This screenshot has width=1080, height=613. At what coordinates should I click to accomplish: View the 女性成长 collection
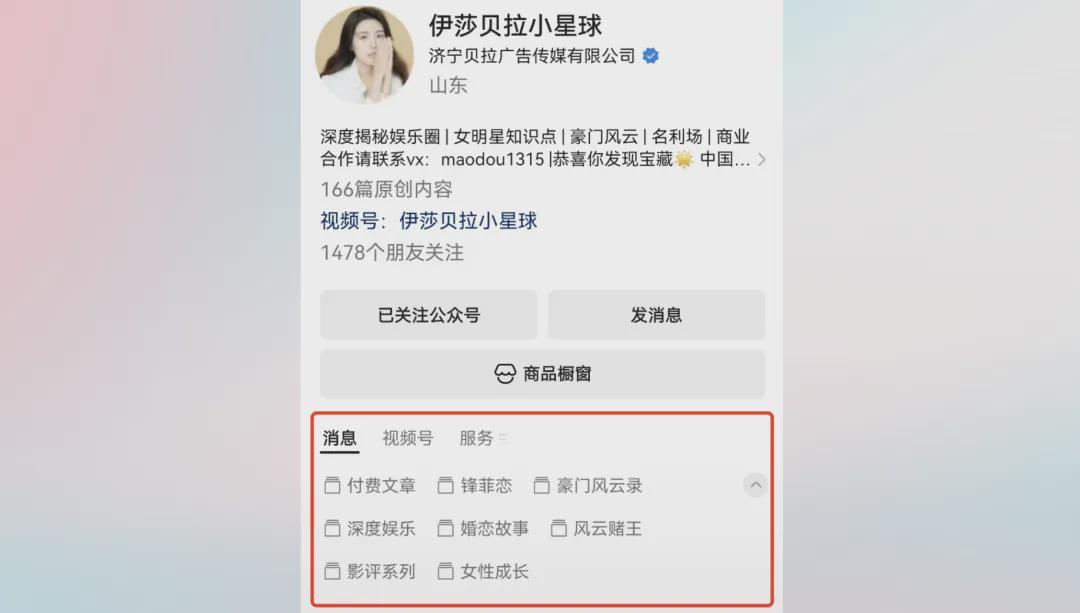[x=483, y=572]
